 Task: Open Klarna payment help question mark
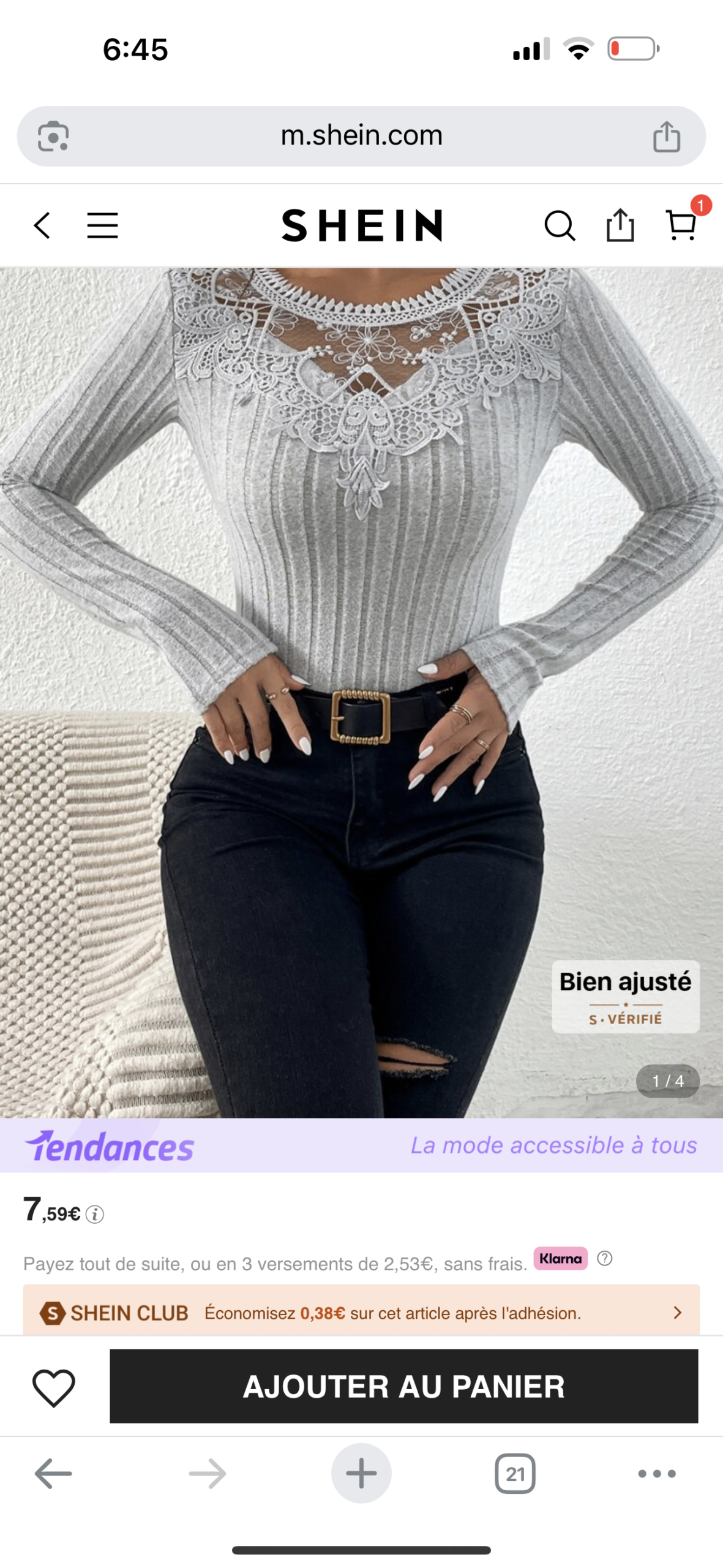(604, 1259)
